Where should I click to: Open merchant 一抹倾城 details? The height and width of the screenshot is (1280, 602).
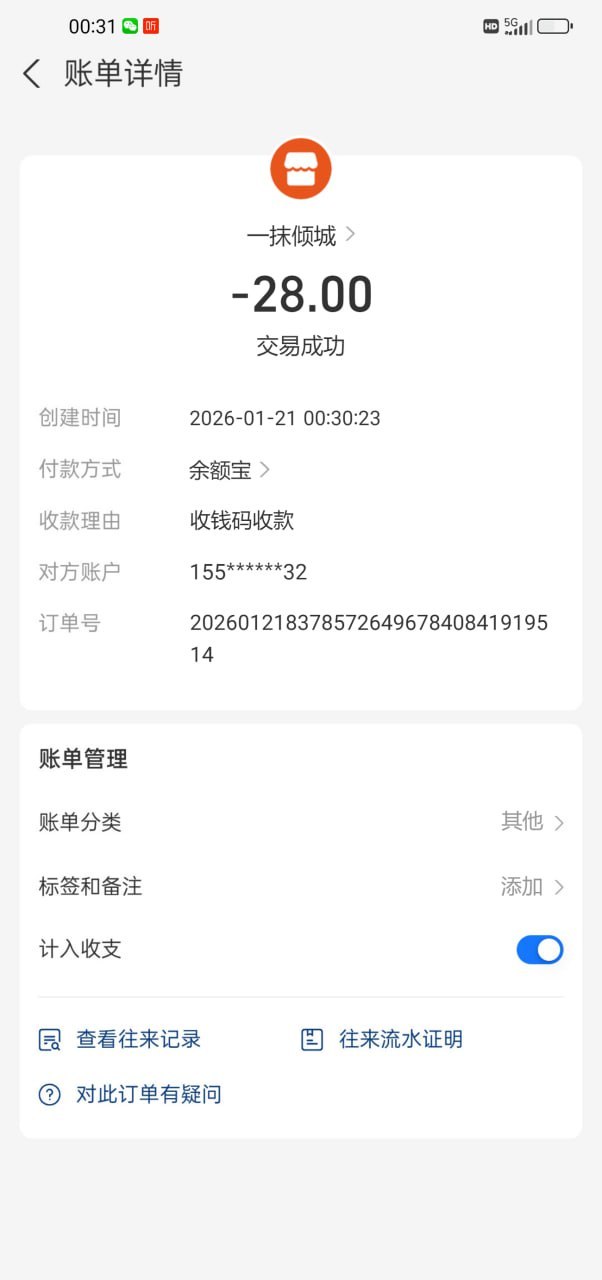(300, 236)
